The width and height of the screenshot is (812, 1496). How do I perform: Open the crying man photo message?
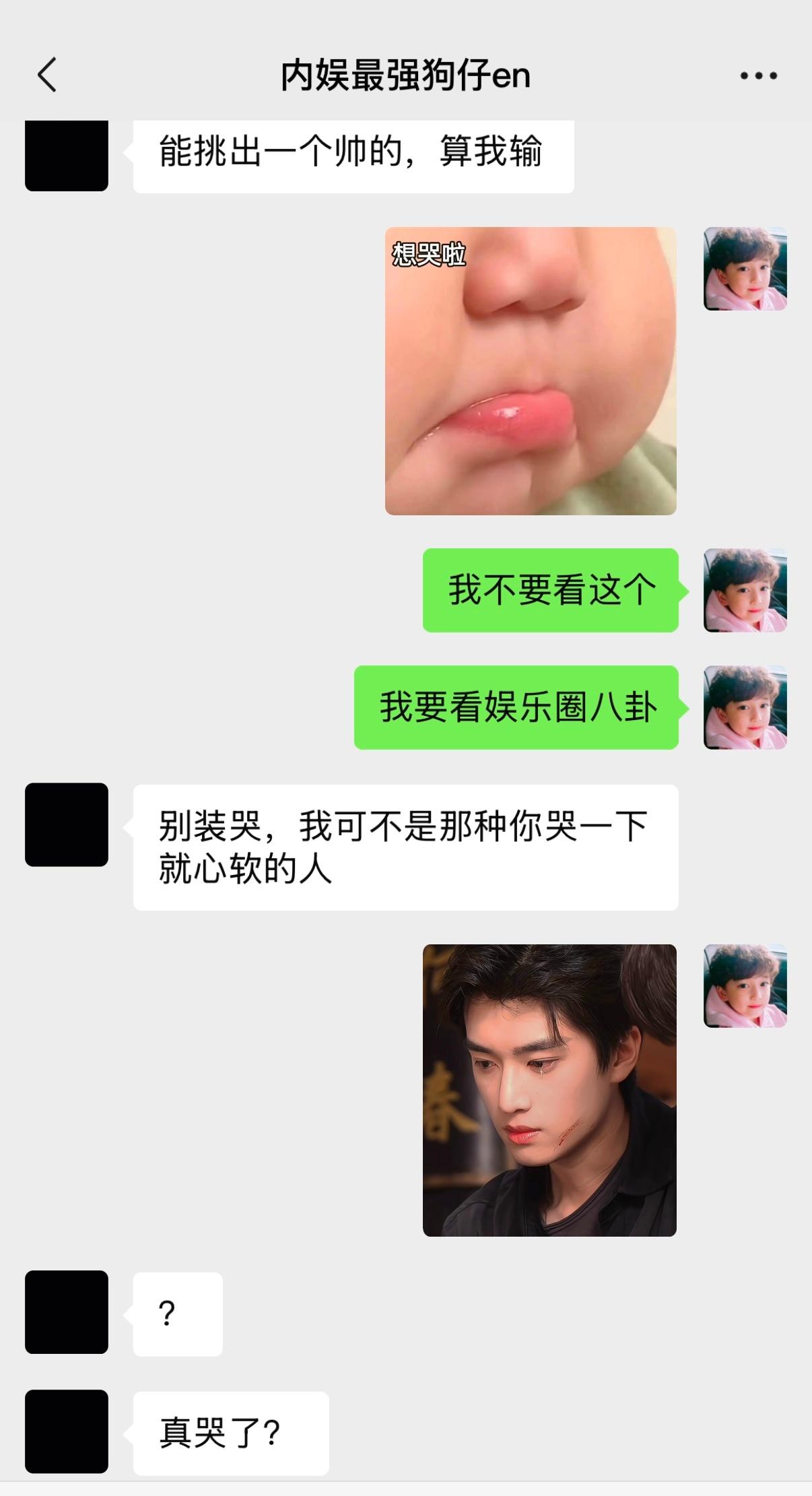coord(549,1090)
